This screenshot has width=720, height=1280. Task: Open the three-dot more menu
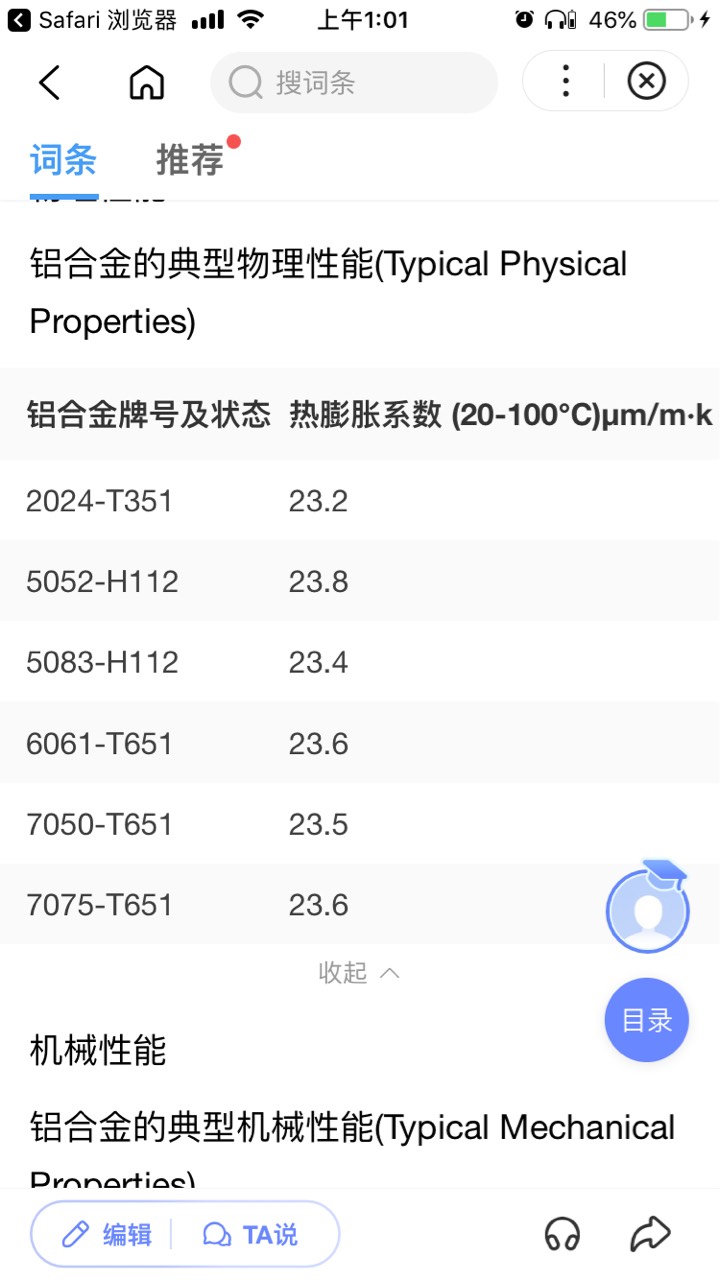[x=566, y=81]
